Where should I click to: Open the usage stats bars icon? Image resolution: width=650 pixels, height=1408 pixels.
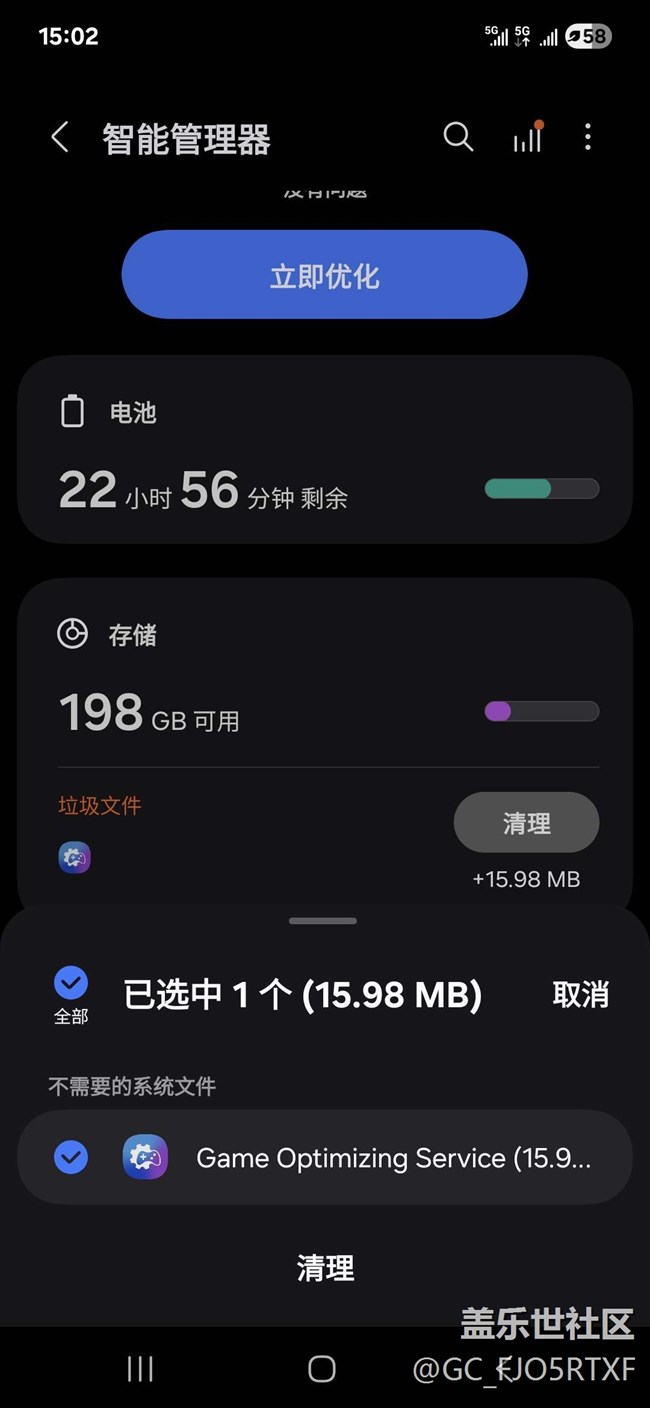click(527, 138)
